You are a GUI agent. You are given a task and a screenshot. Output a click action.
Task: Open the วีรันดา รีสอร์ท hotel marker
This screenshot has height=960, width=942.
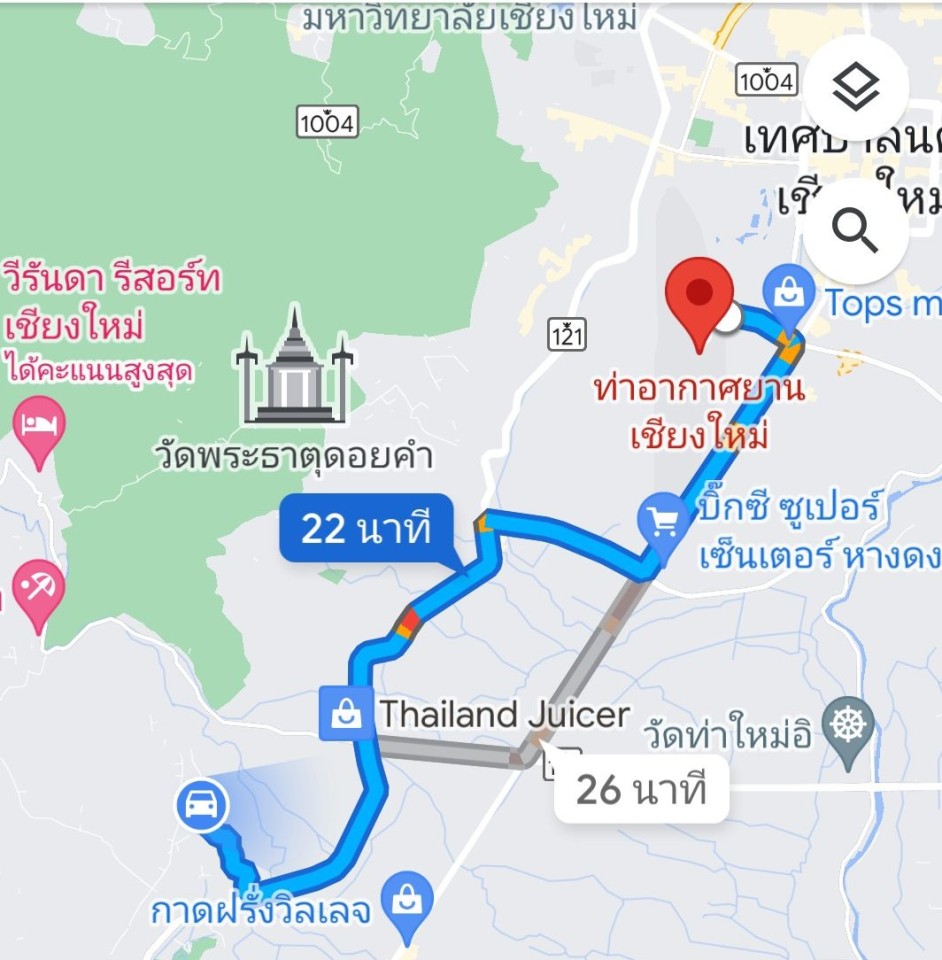[x=40, y=428]
